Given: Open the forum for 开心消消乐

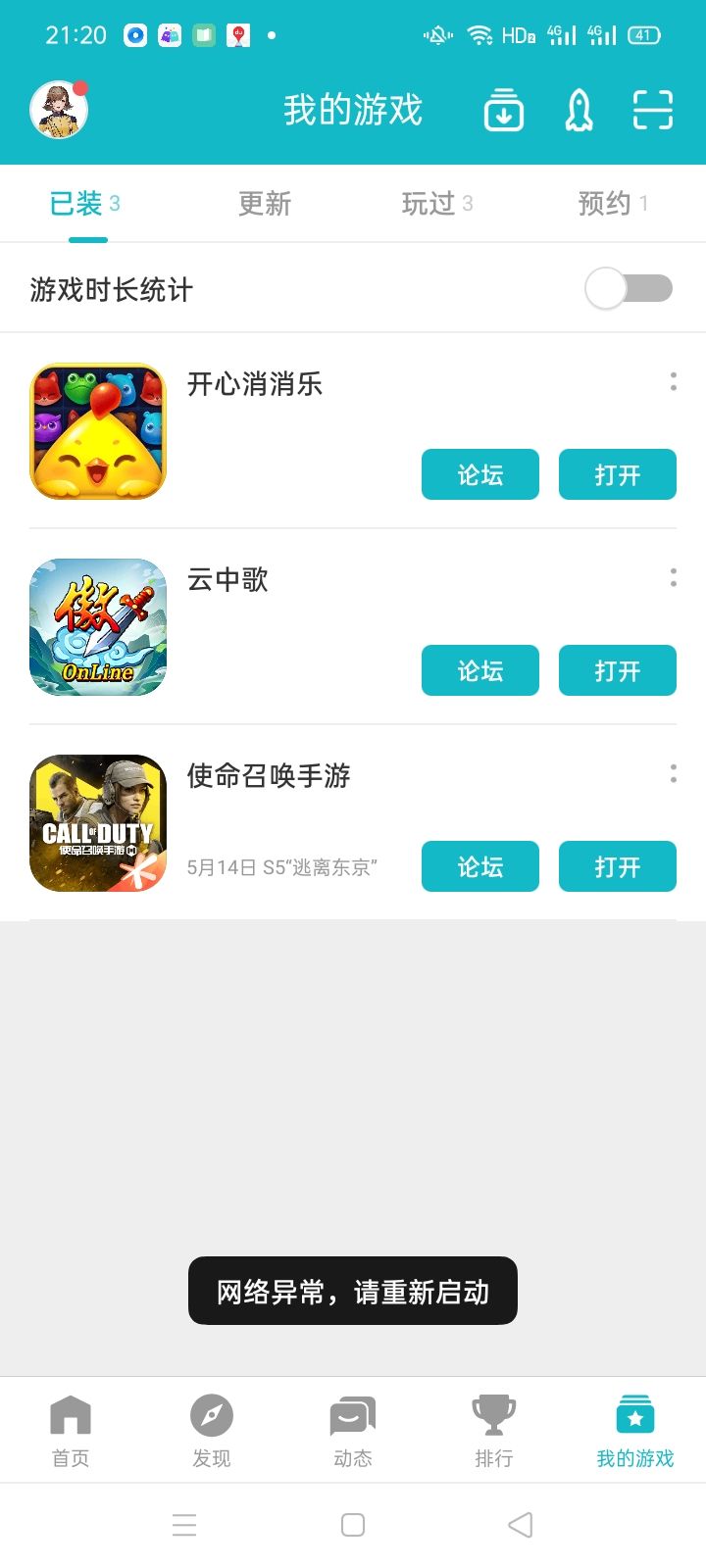Looking at the screenshot, I should point(480,474).
